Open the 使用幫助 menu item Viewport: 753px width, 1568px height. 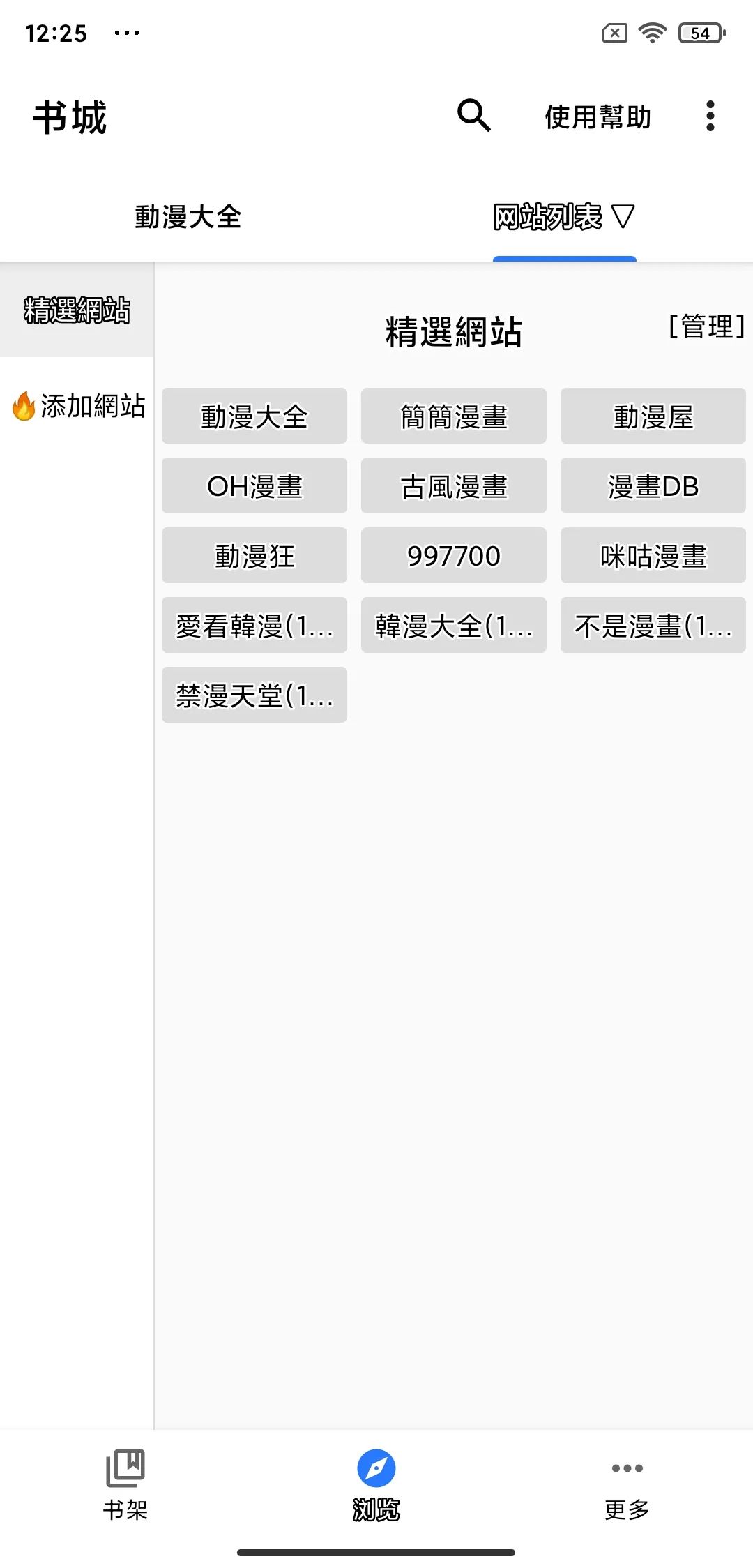click(598, 116)
